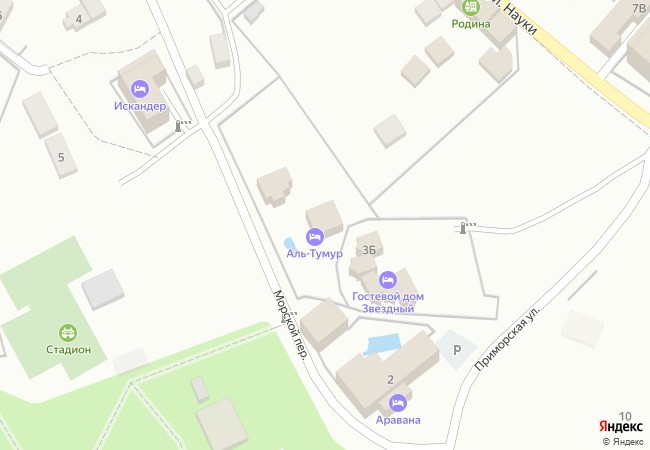Select the Родина park marker
This screenshot has height=450, width=650.
click(471, 6)
